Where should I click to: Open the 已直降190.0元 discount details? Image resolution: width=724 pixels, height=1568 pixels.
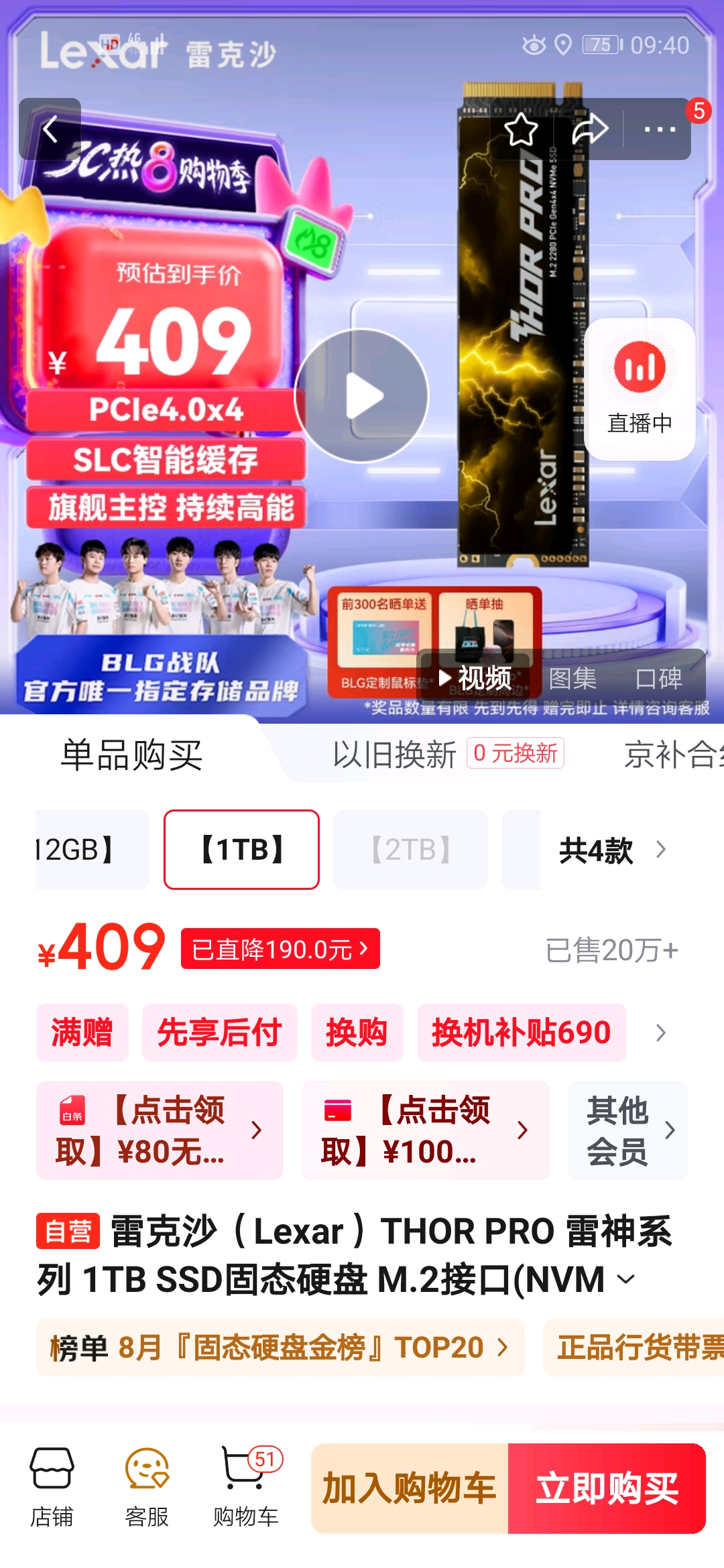[280, 949]
